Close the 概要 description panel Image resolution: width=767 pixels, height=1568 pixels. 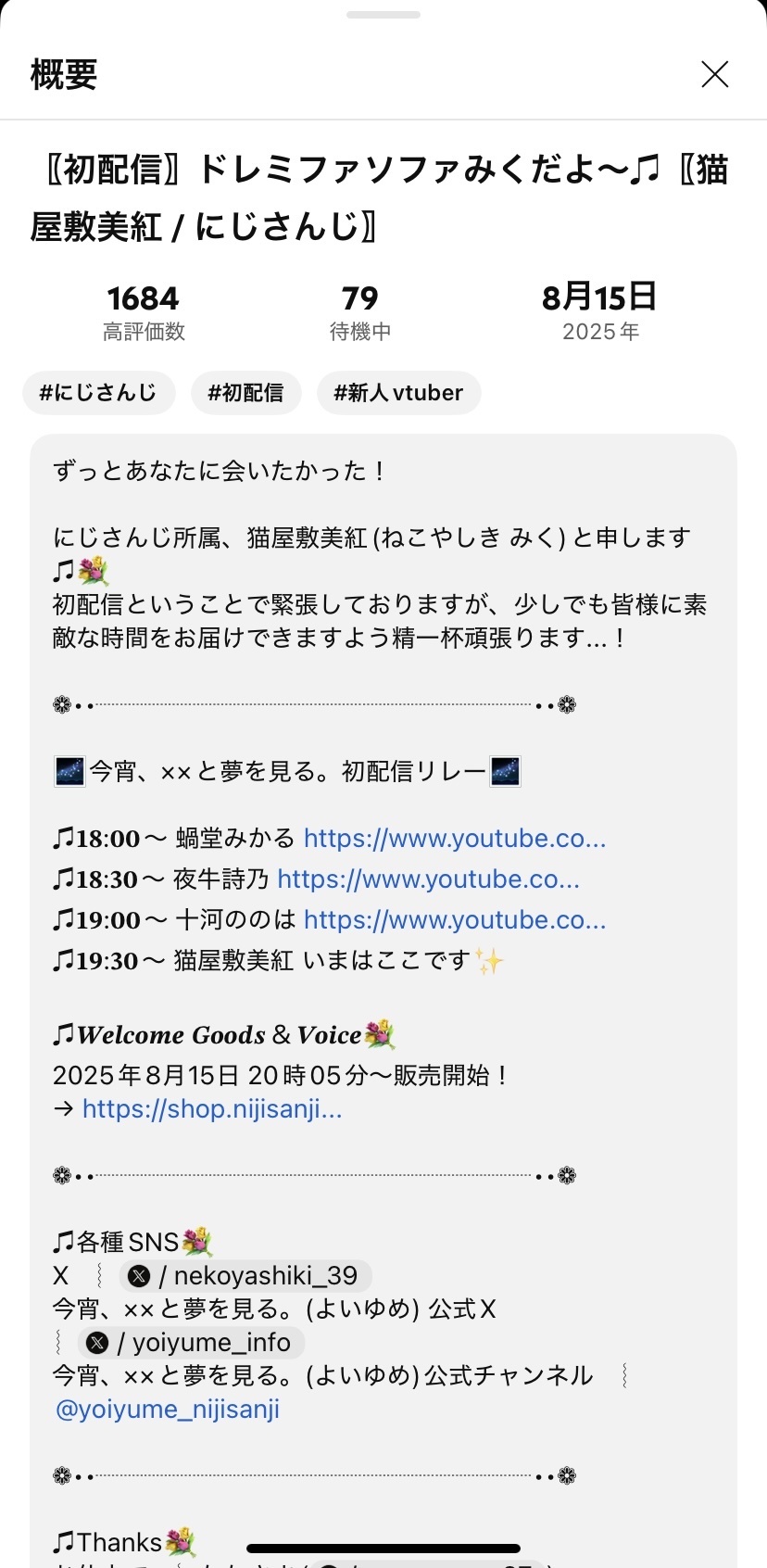714,74
